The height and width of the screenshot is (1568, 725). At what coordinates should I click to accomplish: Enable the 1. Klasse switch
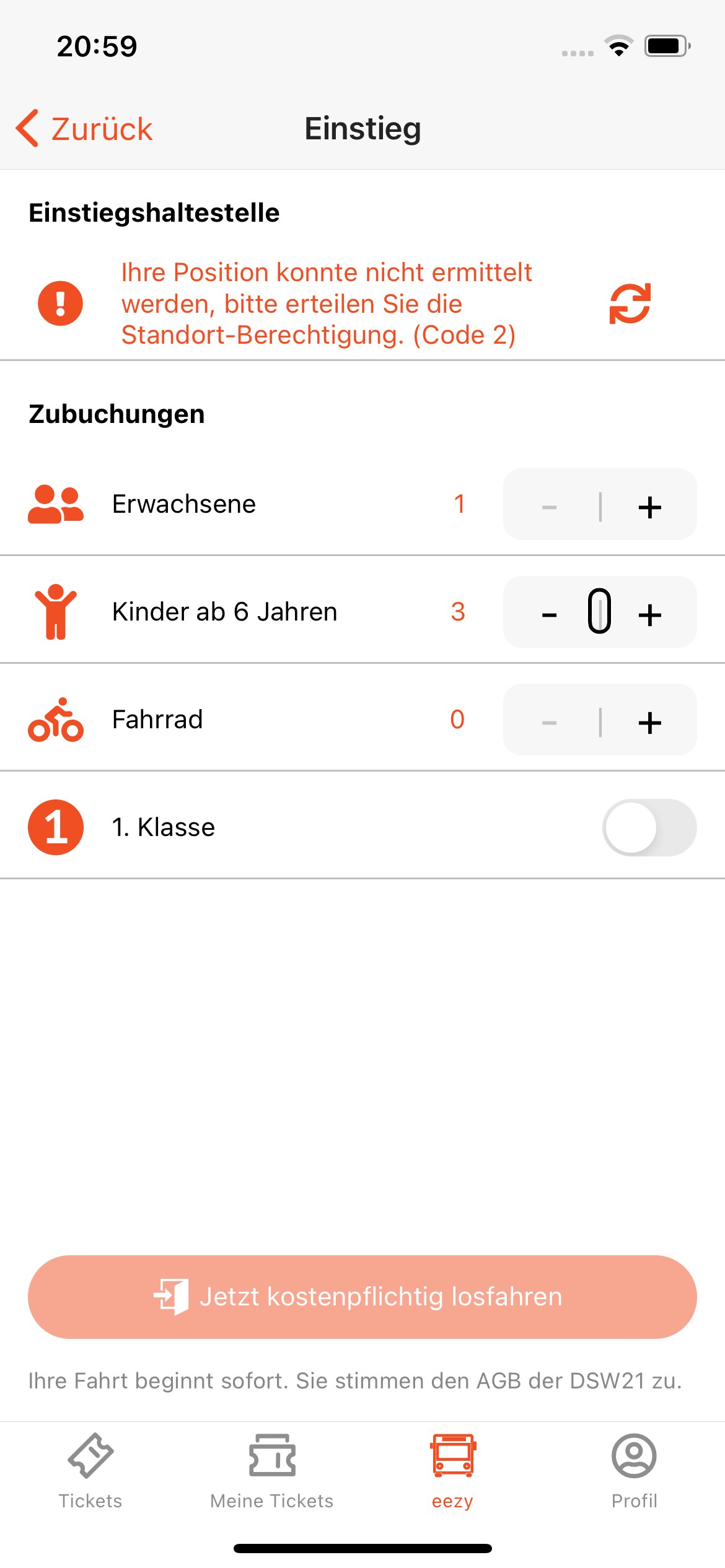pyautogui.click(x=649, y=827)
